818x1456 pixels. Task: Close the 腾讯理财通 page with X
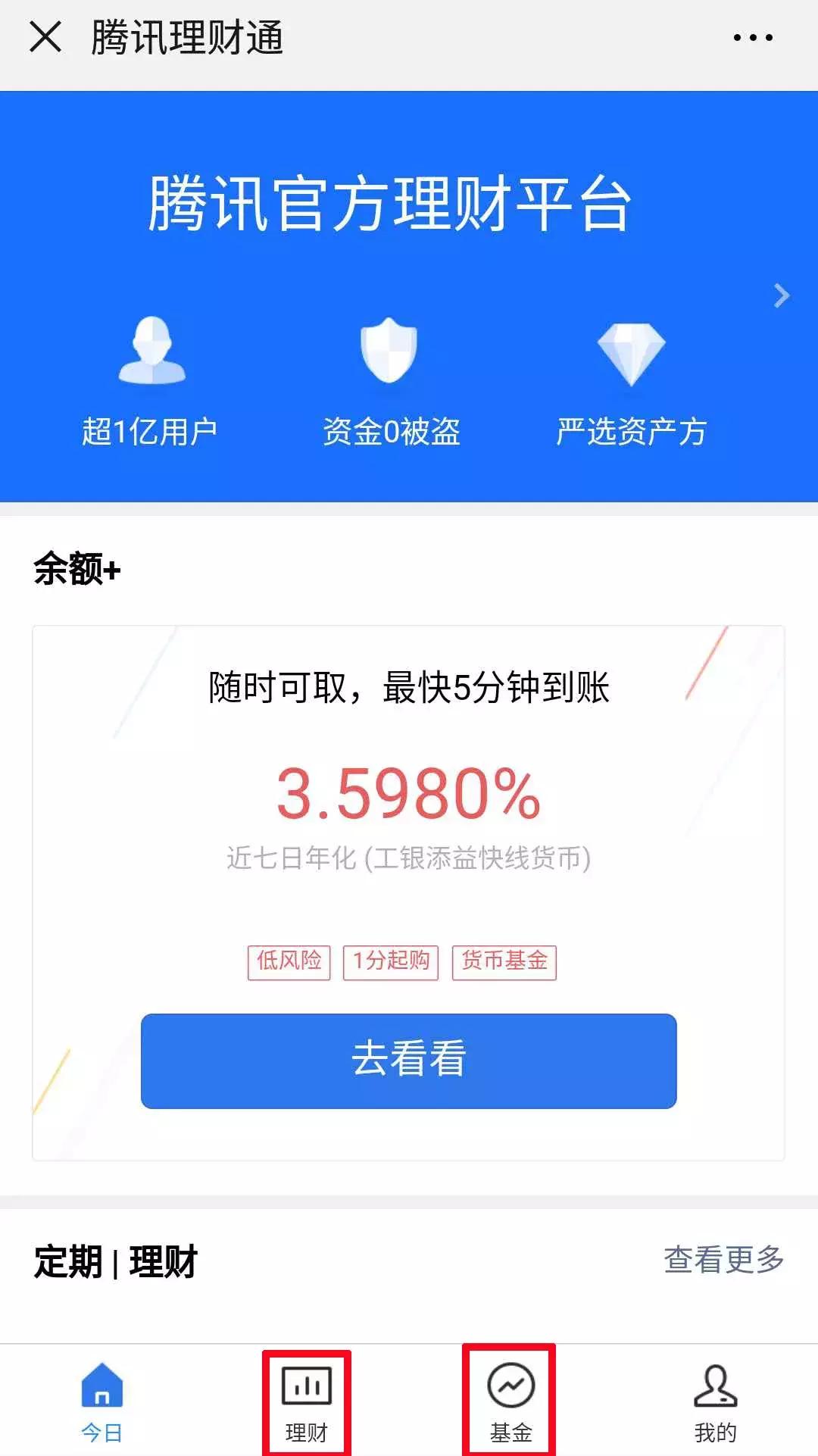point(45,38)
